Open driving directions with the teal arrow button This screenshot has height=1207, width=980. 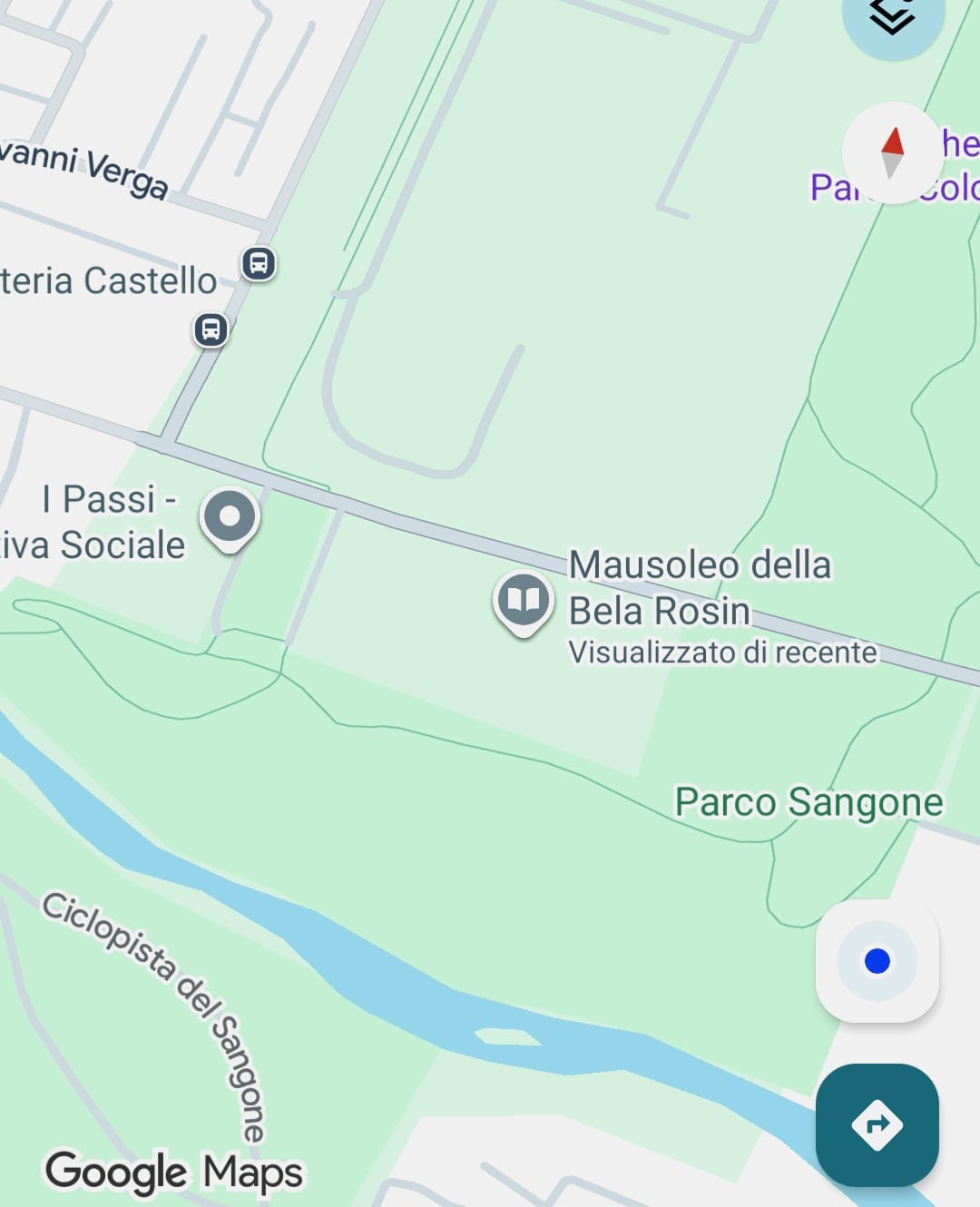coord(876,1125)
